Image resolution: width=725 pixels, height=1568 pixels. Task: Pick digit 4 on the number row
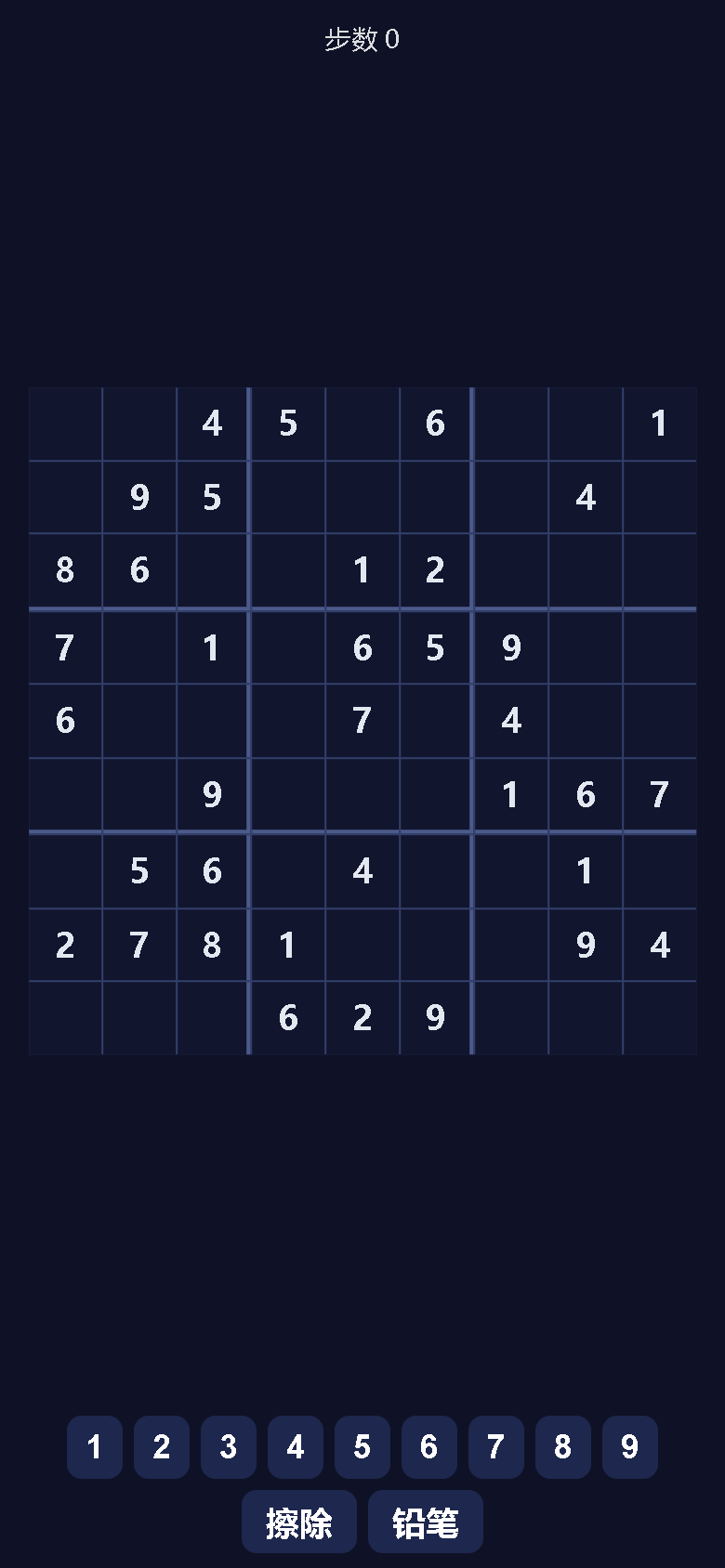(296, 1447)
